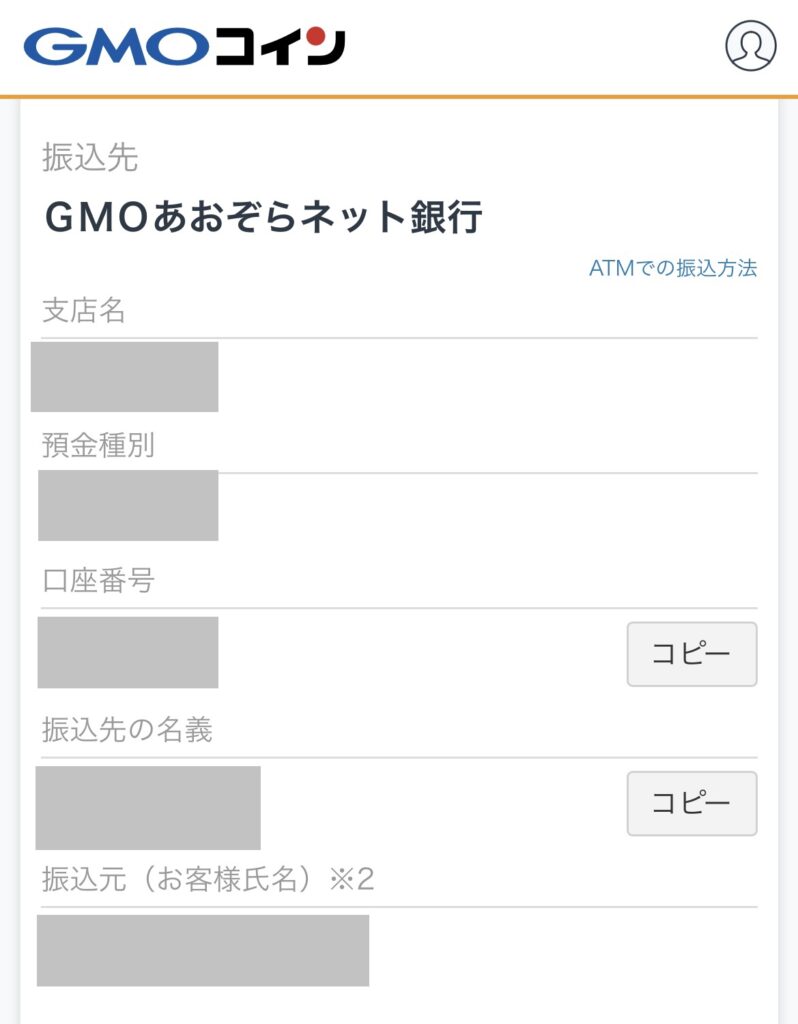The height and width of the screenshot is (1024, 798).
Task: Click the orange divider below the header
Action: (399, 95)
